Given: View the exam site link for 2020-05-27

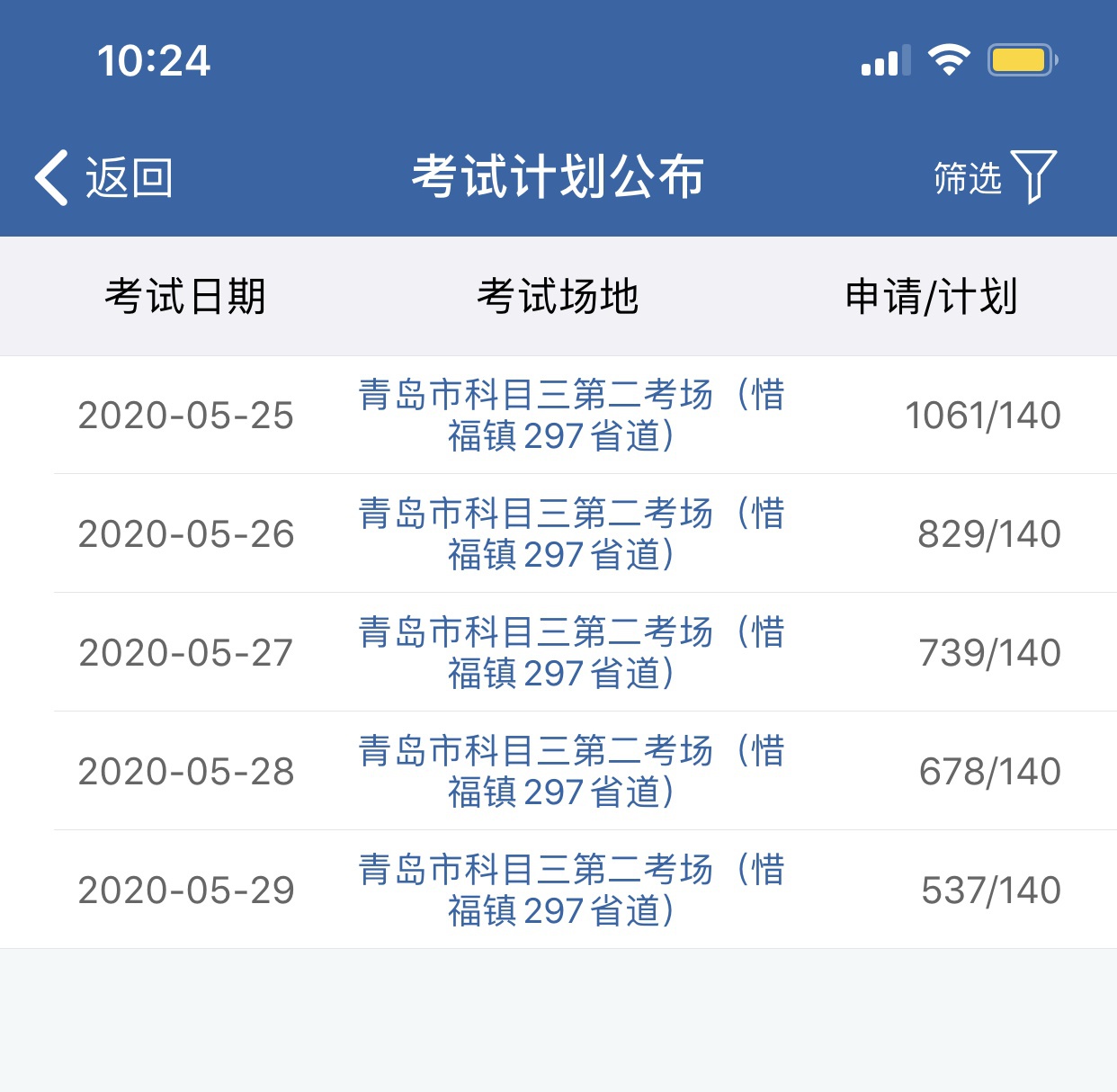Looking at the screenshot, I should pos(570,652).
